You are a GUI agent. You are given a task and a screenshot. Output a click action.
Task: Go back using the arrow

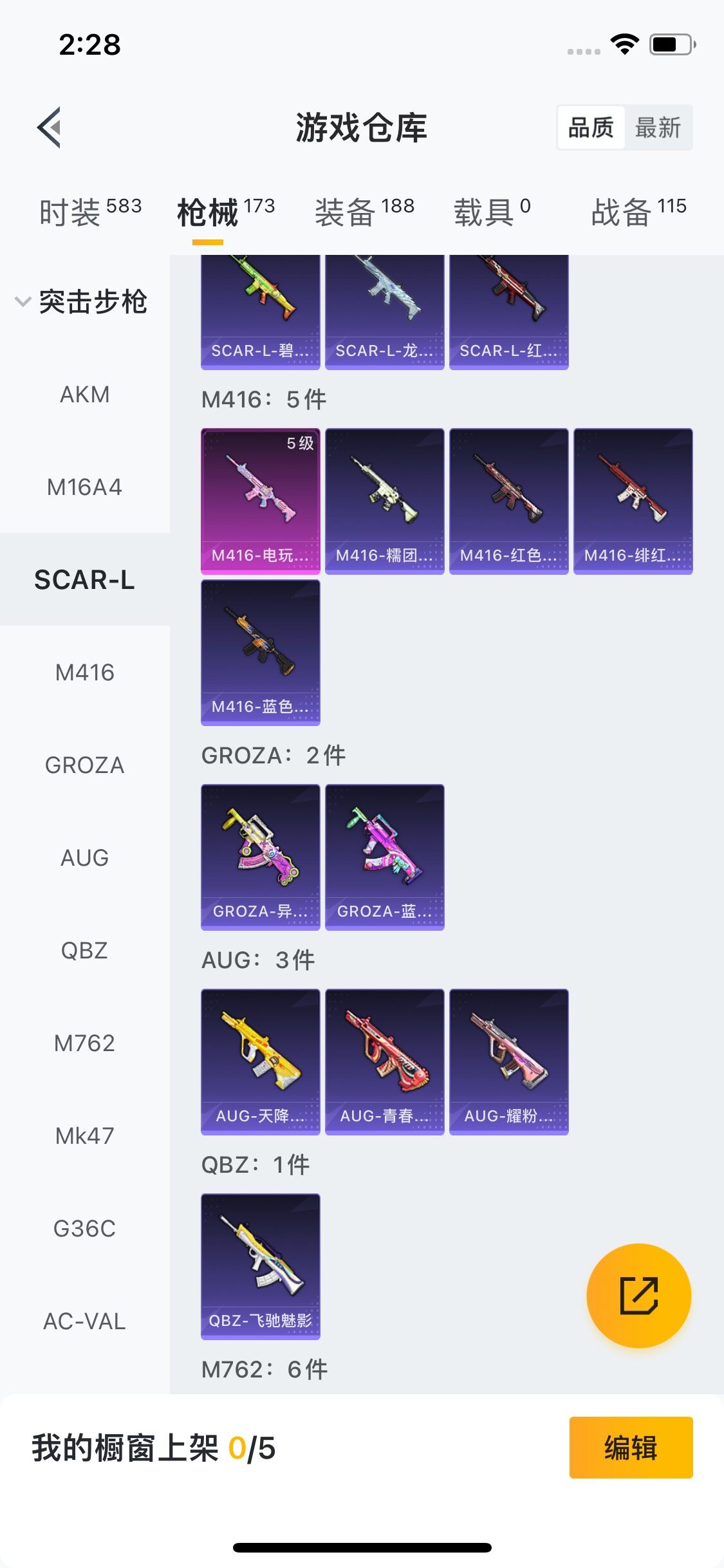tap(50, 127)
